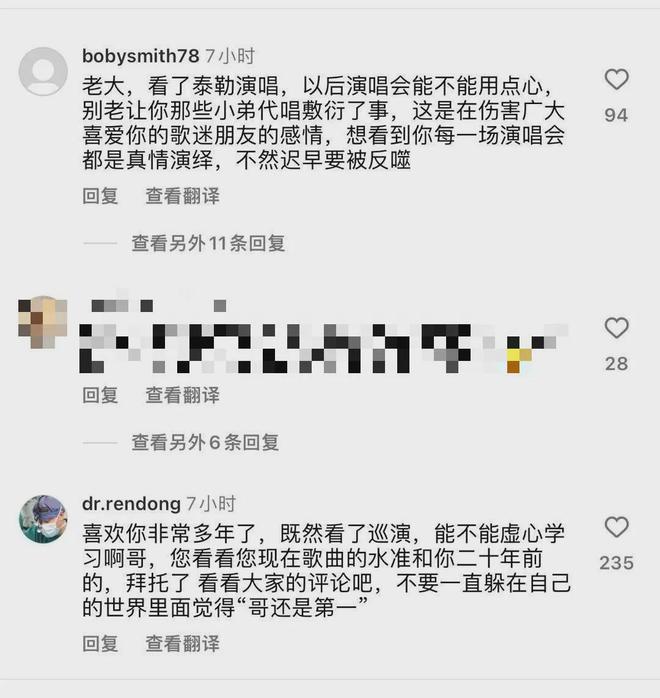Like dr.rendong's comment
This screenshot has width=660, height=698.
[617, 527]
